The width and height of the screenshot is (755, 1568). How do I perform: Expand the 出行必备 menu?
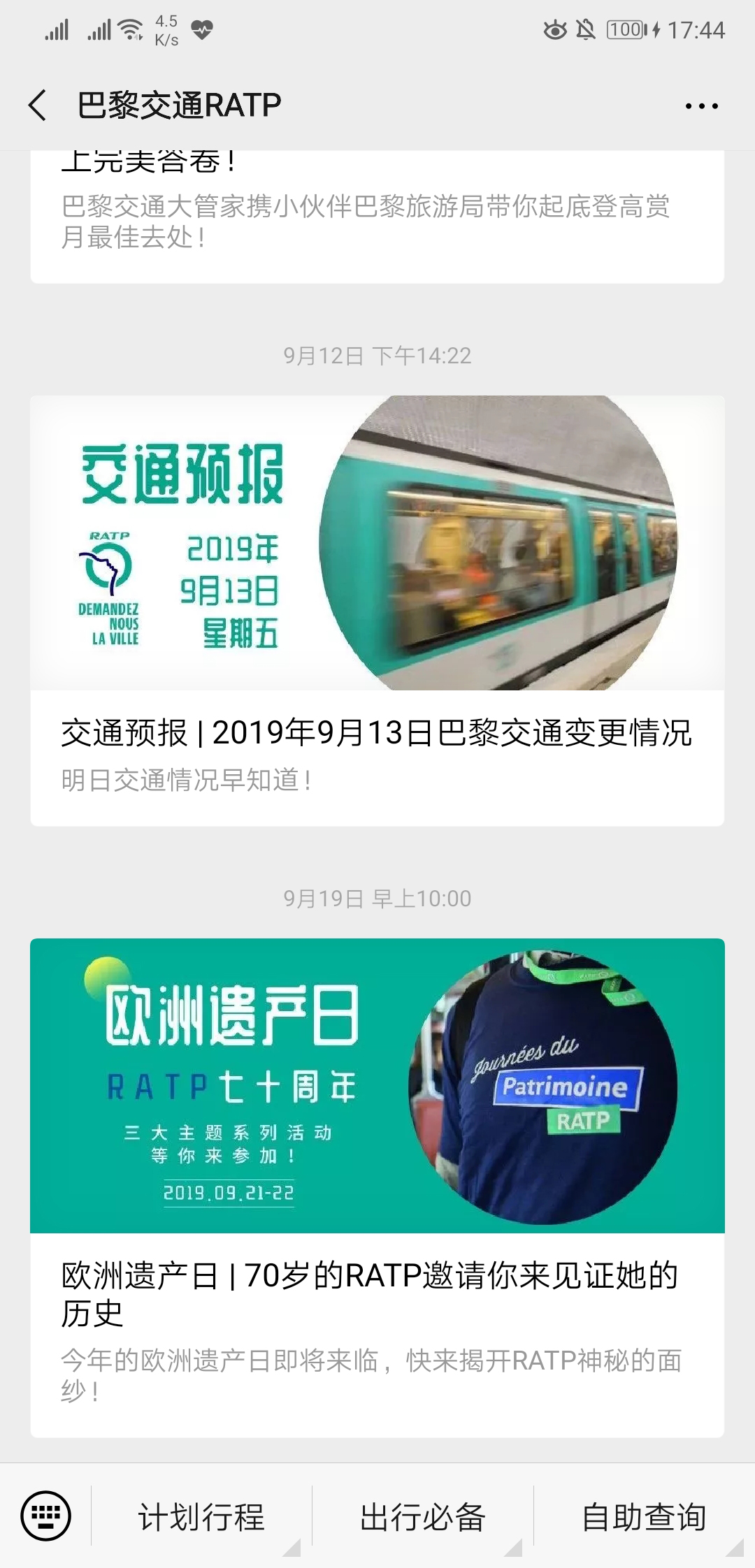pyautogui.click(x=423, y=1517)
